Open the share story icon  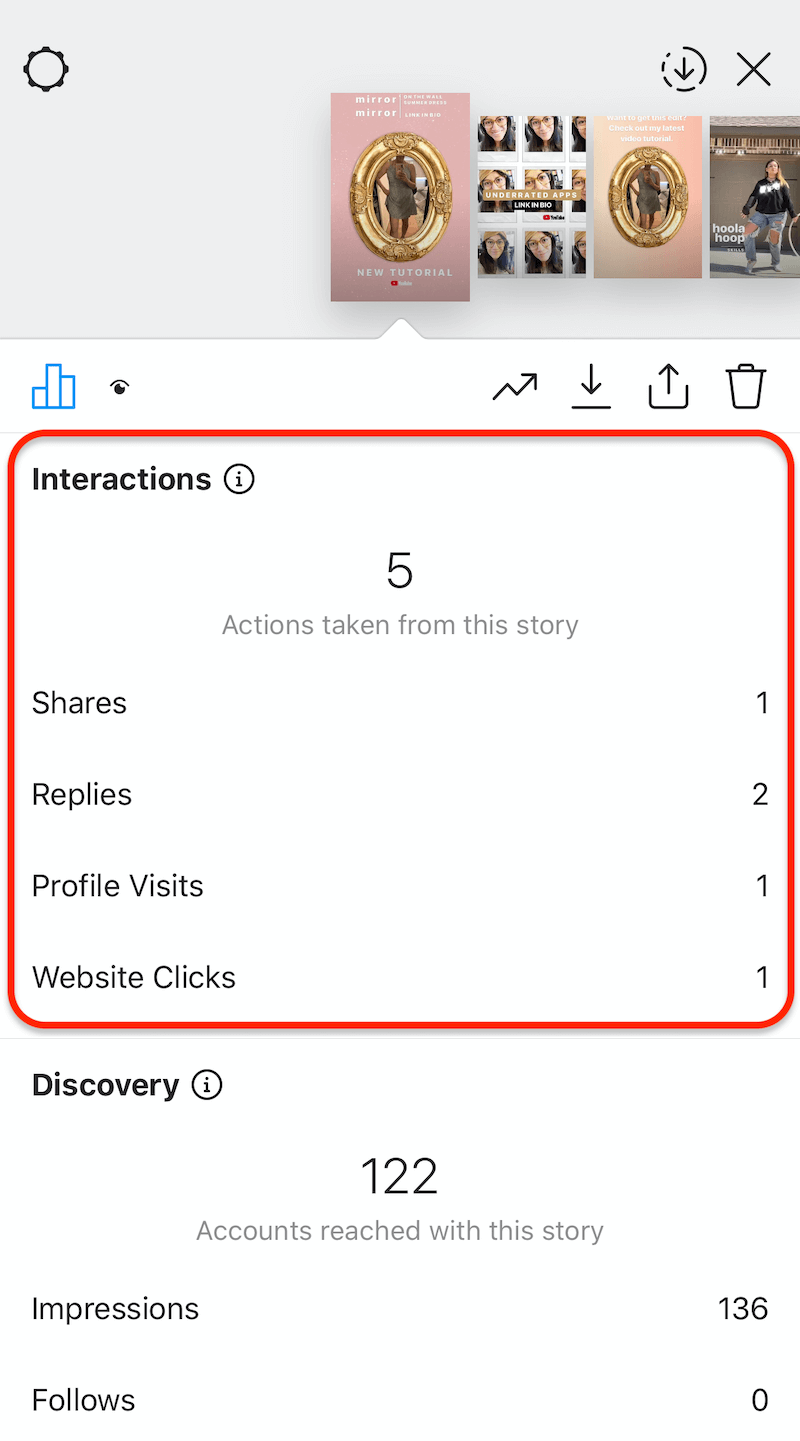click(668, 387)
